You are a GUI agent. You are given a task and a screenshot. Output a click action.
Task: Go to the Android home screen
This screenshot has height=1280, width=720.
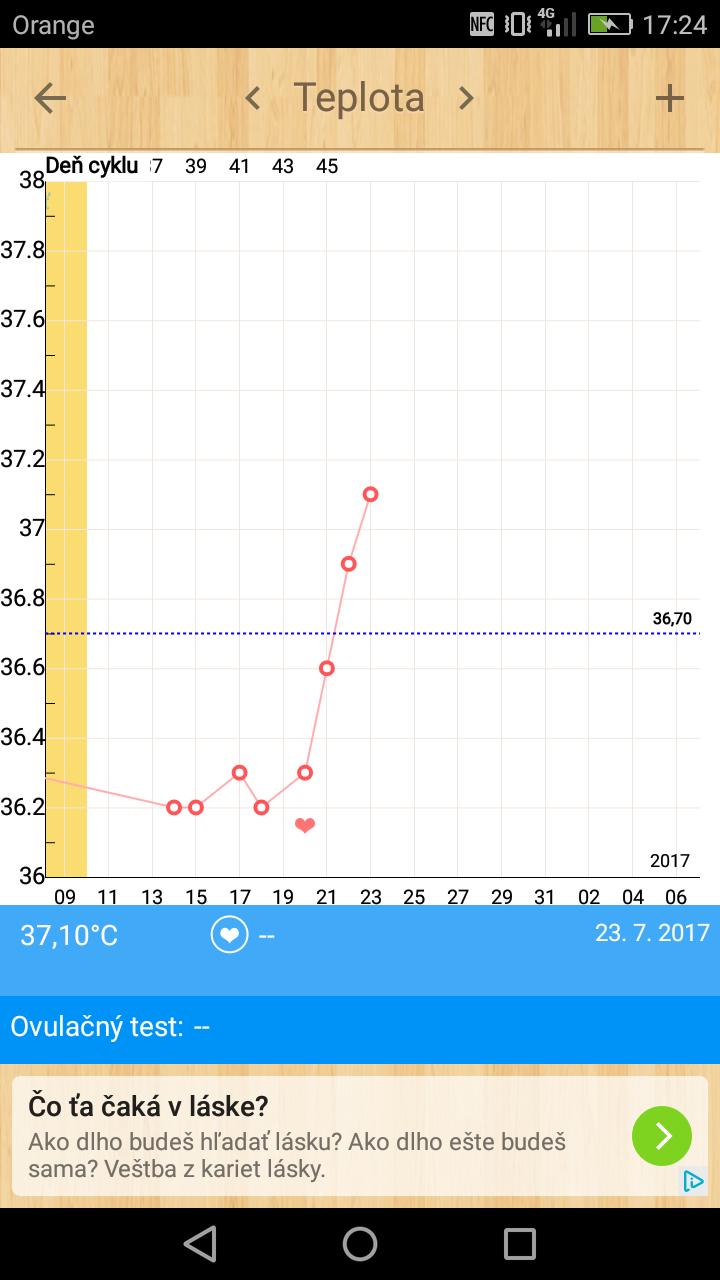(x=360, y=1244)
